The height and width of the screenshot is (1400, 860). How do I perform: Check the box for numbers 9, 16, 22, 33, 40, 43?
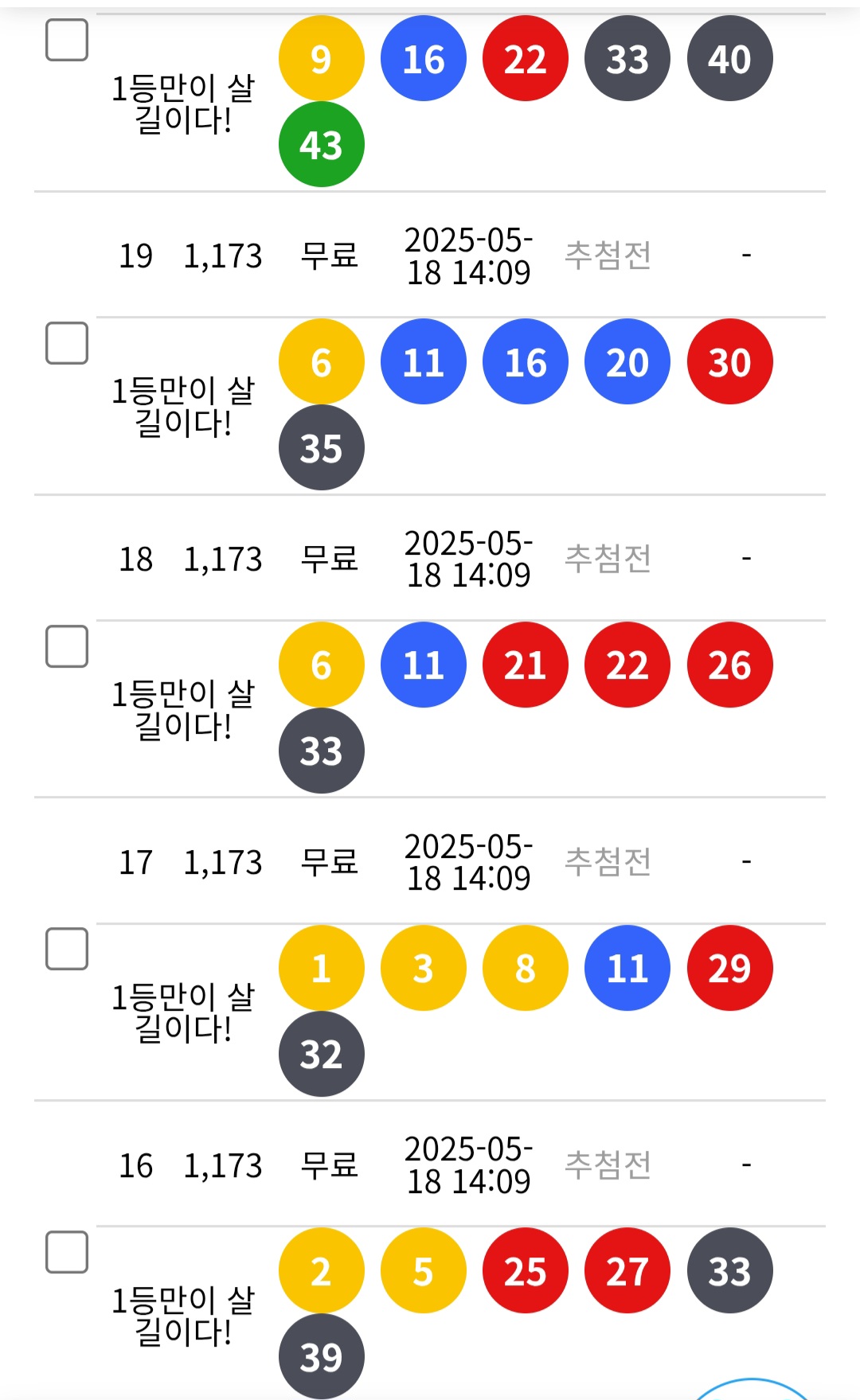click(67, 40)
